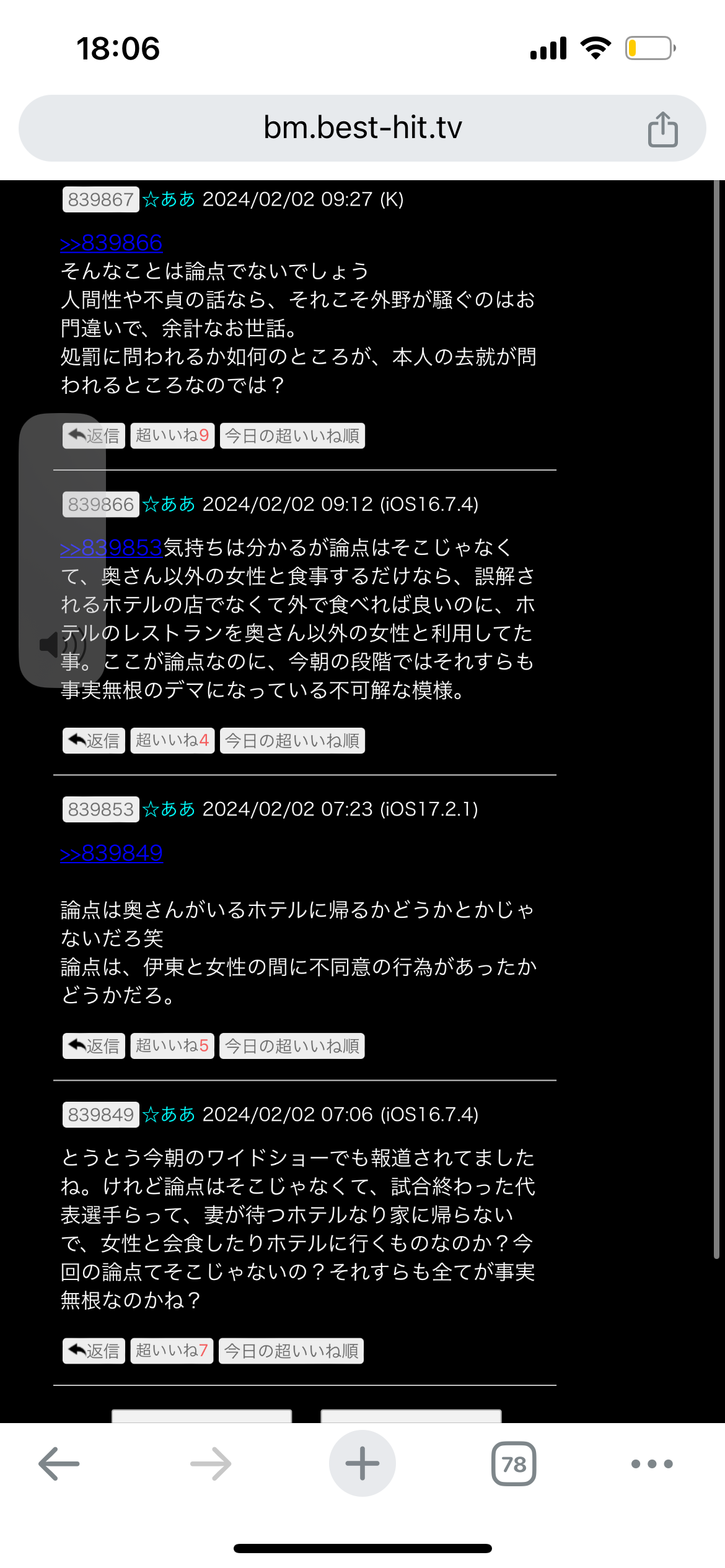Viewport: 725px width, 1568px height.
Task: Give 超いいね to post 839867
Action: (x=172, y=436)
